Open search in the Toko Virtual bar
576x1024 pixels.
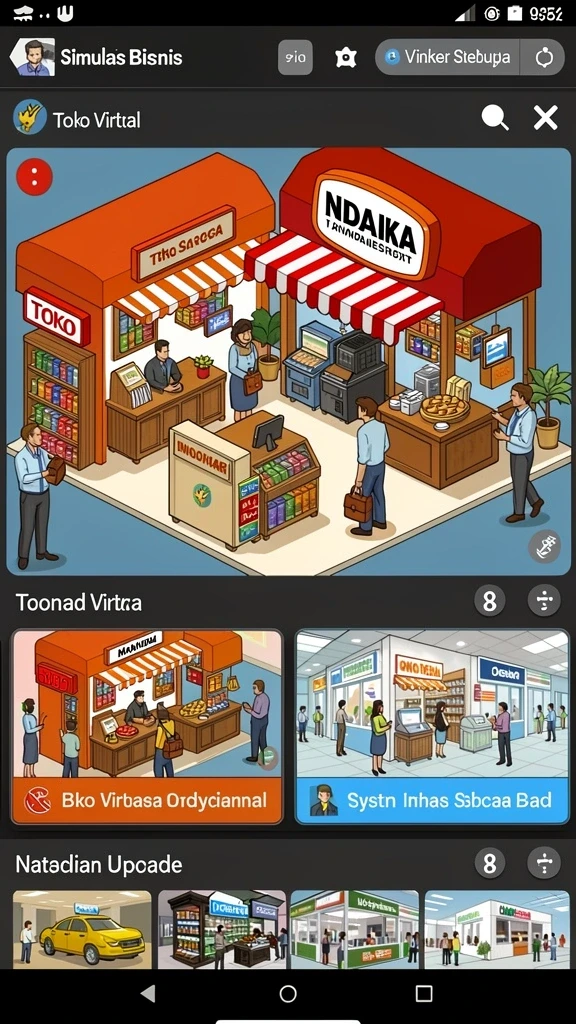[x=494, y=119]
